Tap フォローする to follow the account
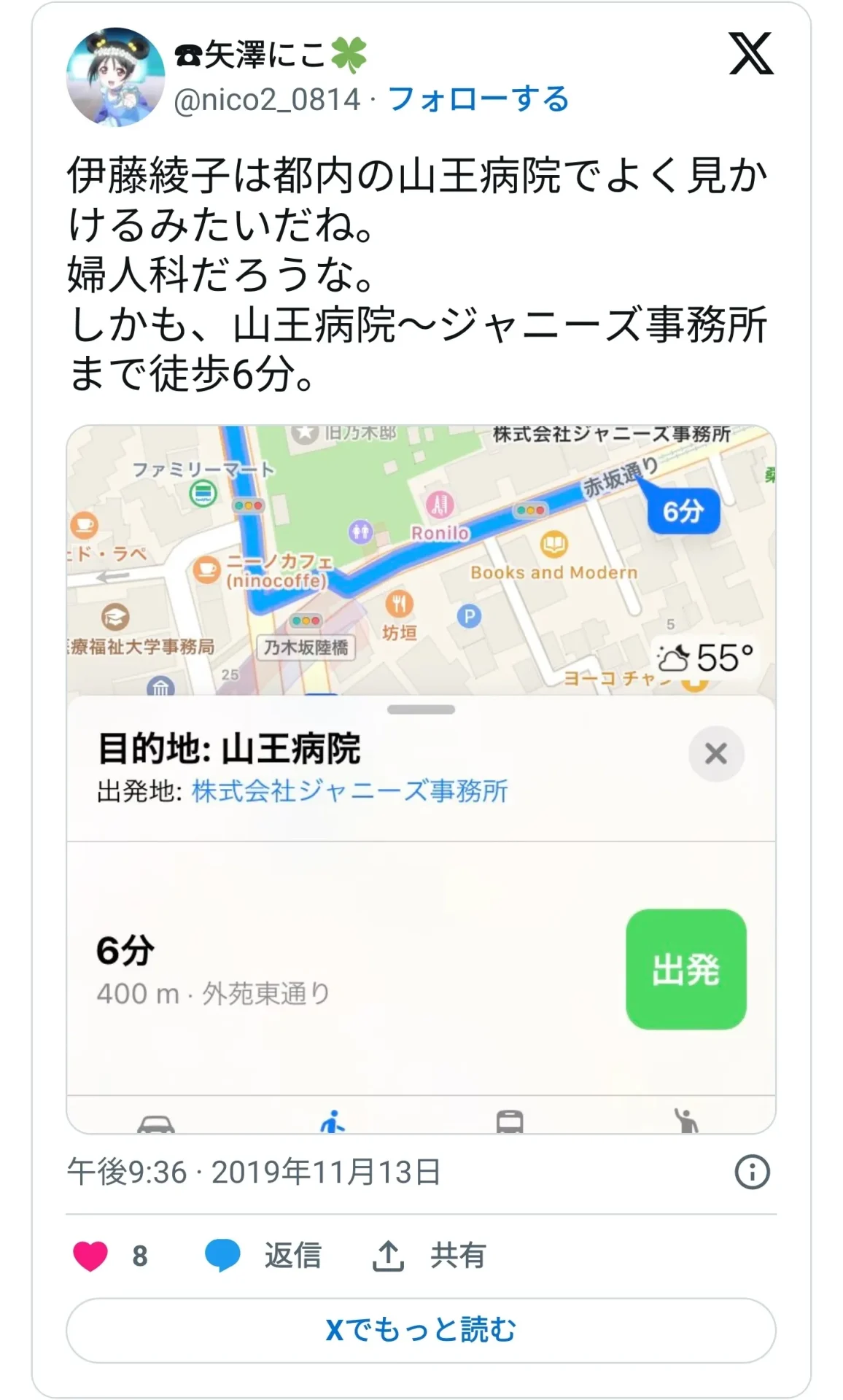This screenshot has height=1400, width=843. tap(478, 99)
